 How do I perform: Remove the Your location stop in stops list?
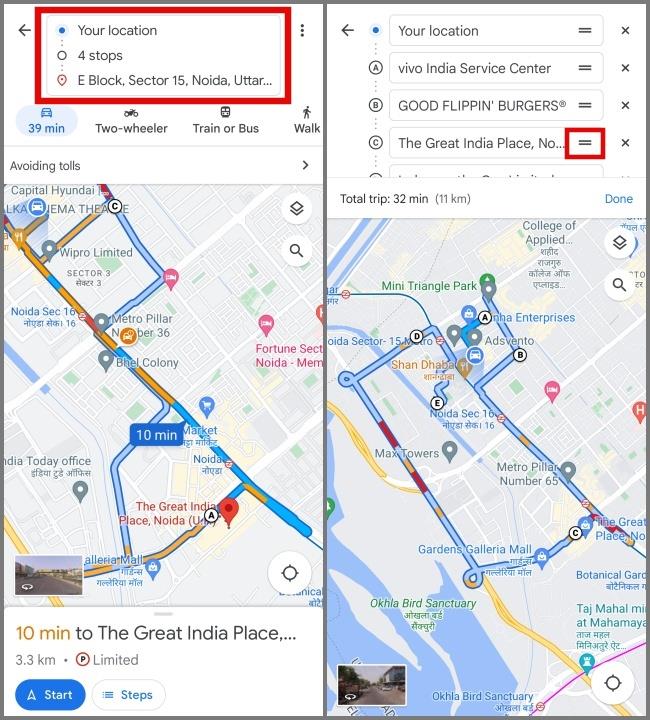625,31
